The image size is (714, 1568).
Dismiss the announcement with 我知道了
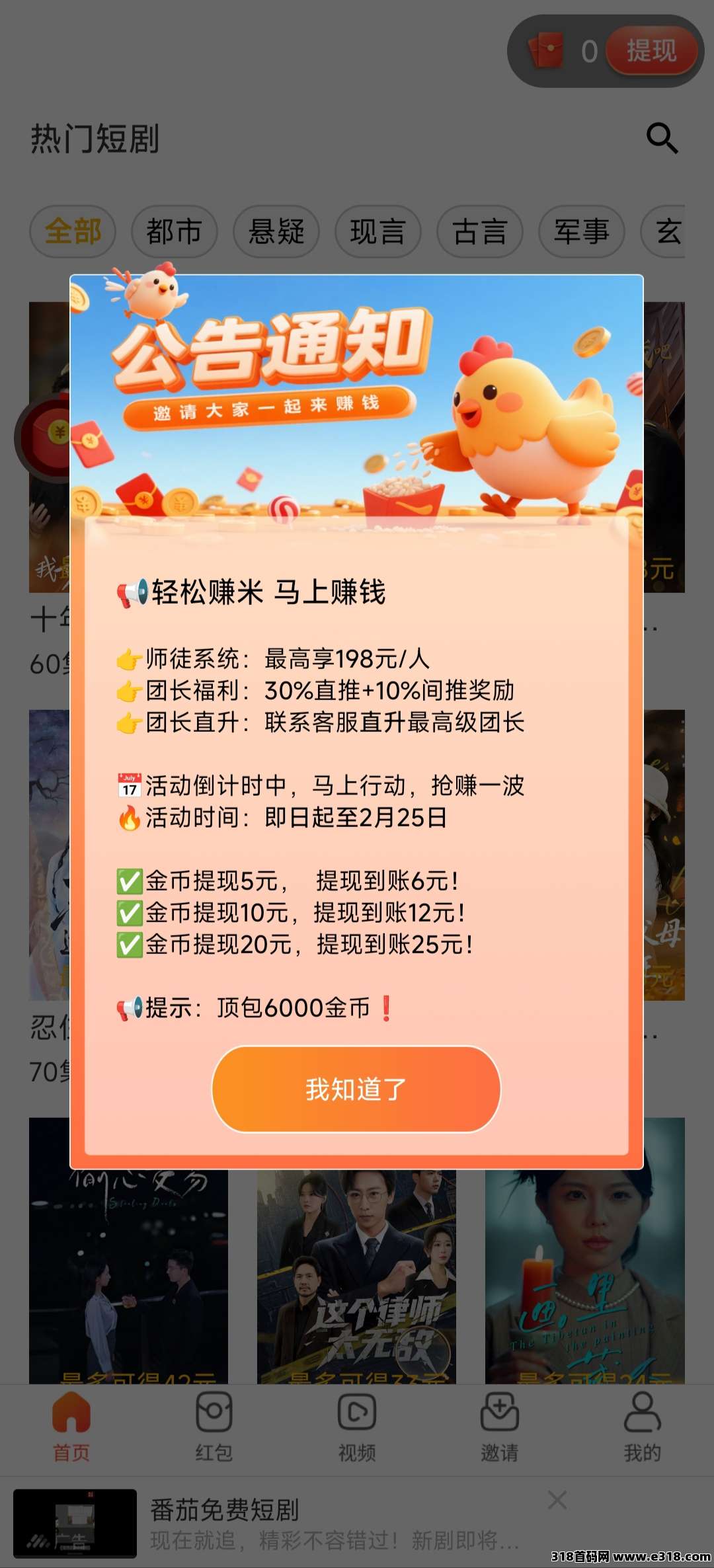click(356, 1089)
